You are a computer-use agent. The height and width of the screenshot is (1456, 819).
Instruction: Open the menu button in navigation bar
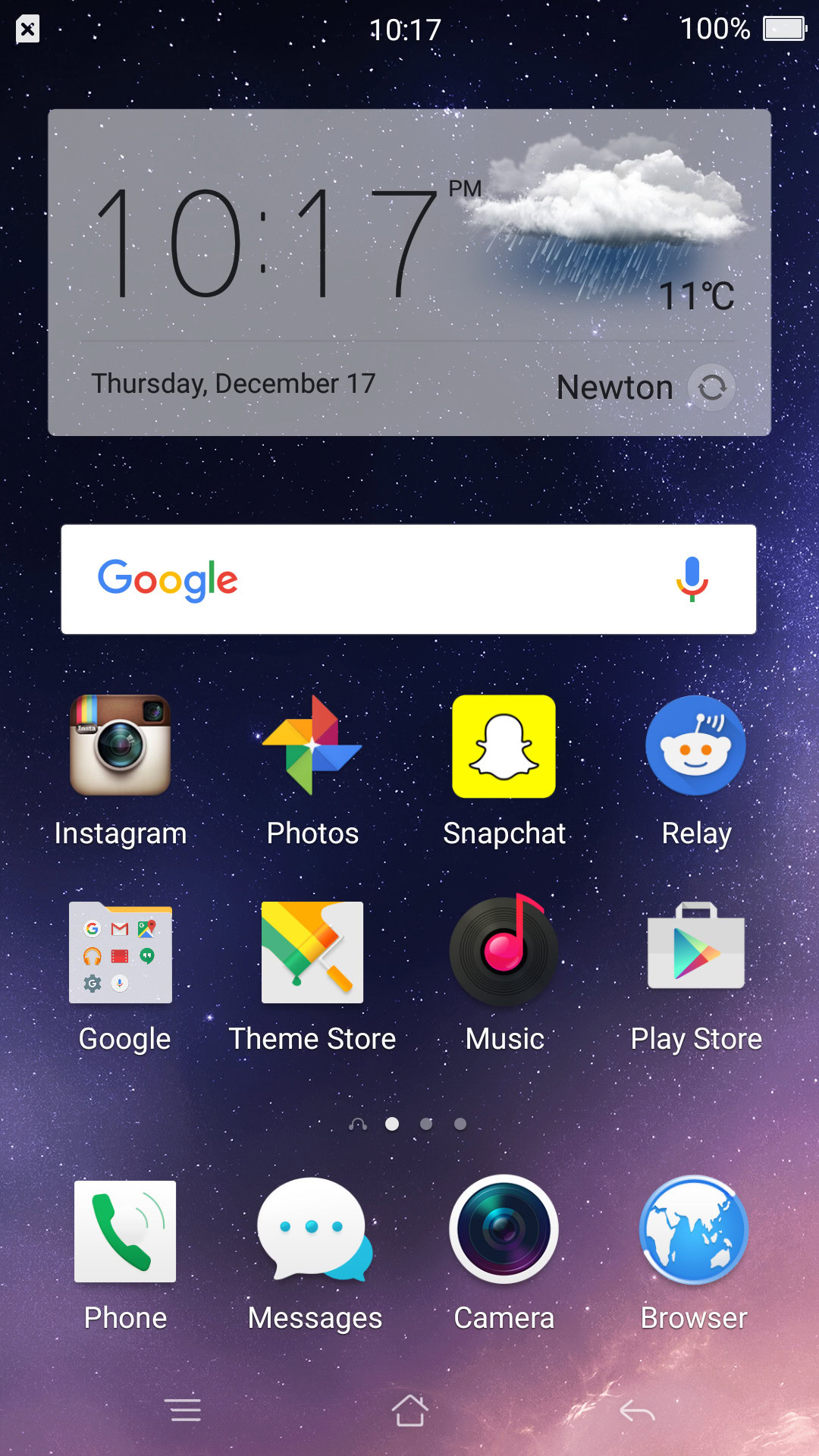click(183, 1410)
